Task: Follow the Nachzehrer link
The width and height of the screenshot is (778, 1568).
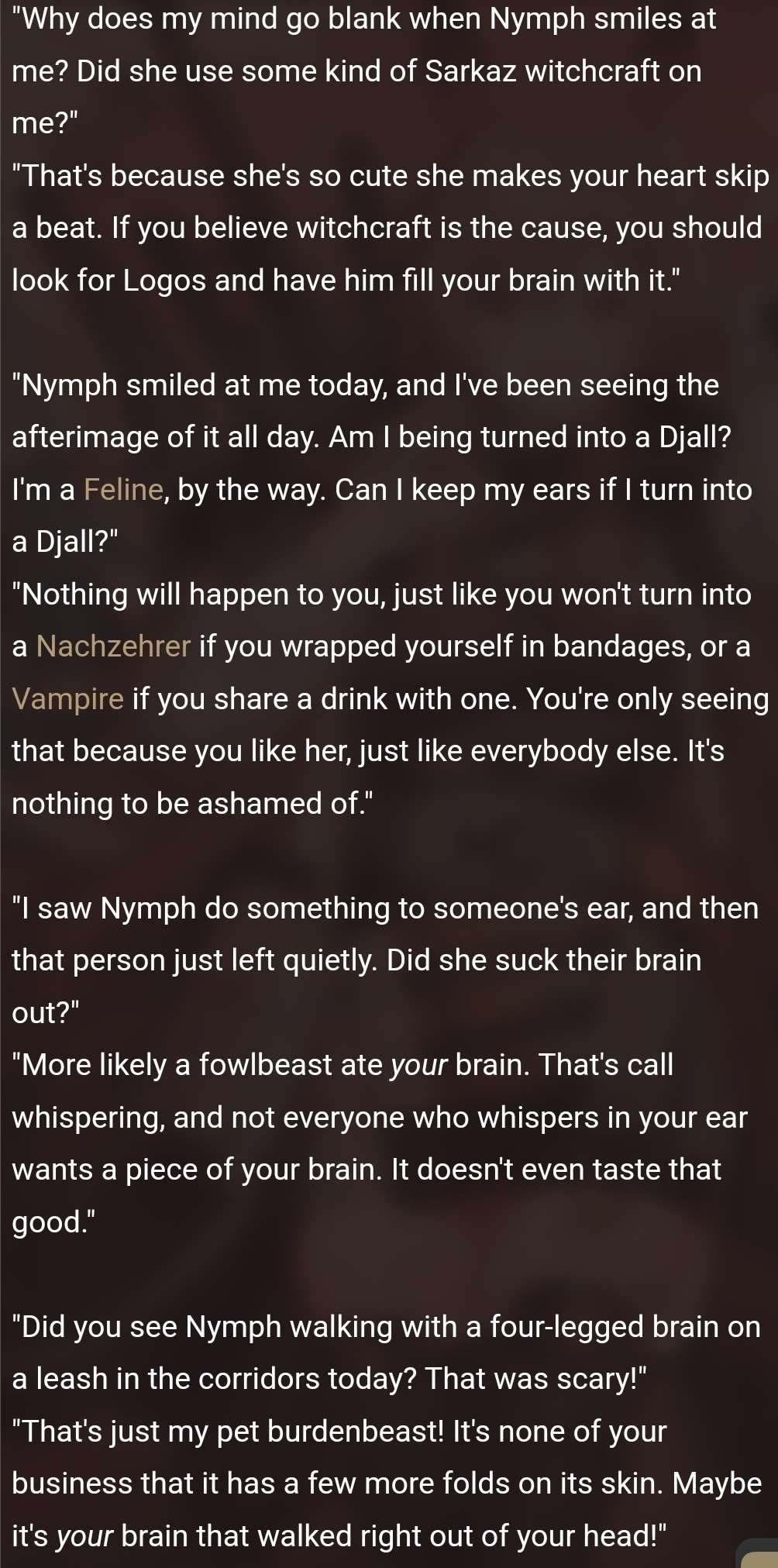Action: tap(113, 646)
